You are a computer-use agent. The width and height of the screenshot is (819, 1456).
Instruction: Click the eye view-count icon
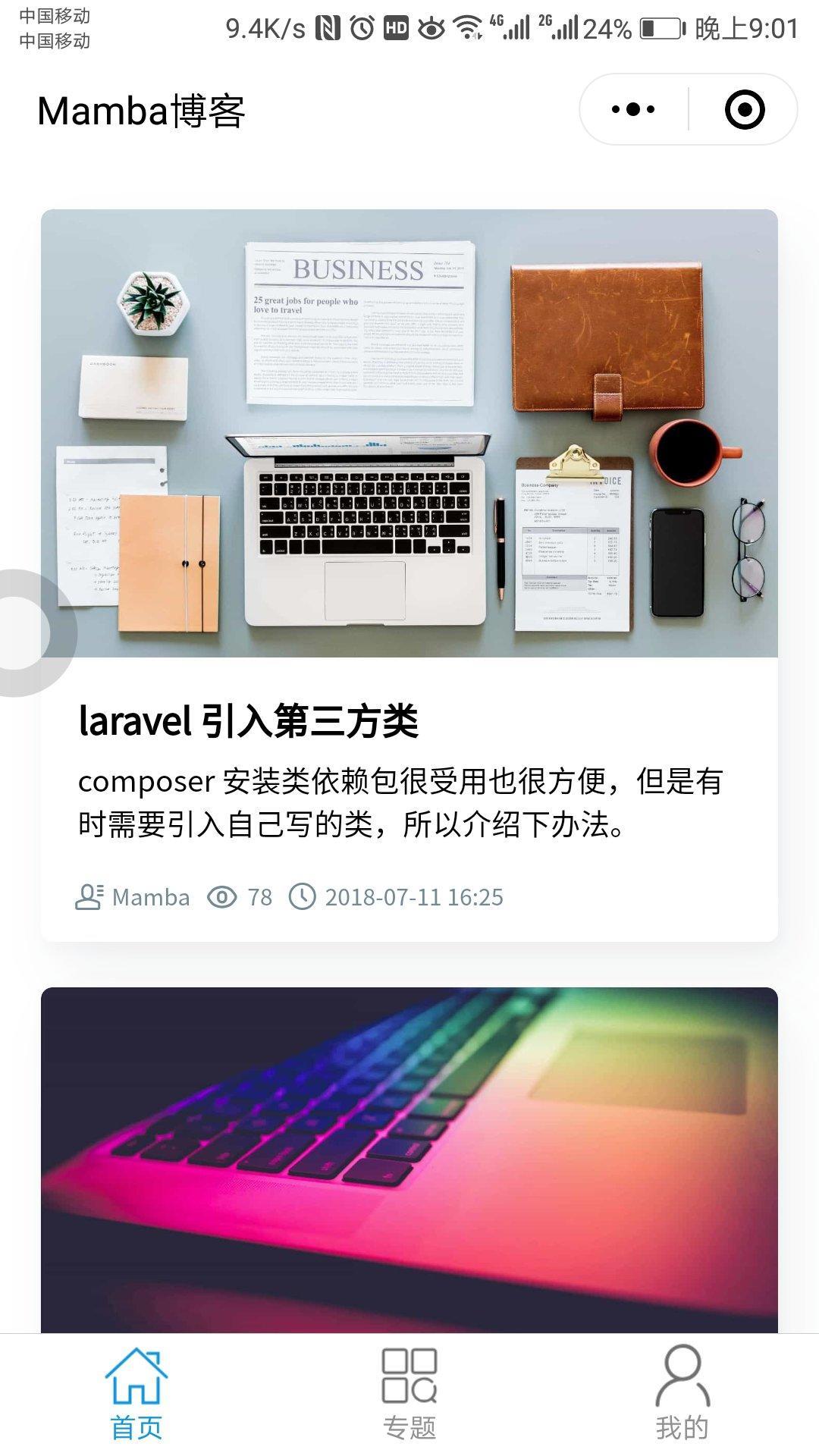pyautogui.click(x=221, y=897)
